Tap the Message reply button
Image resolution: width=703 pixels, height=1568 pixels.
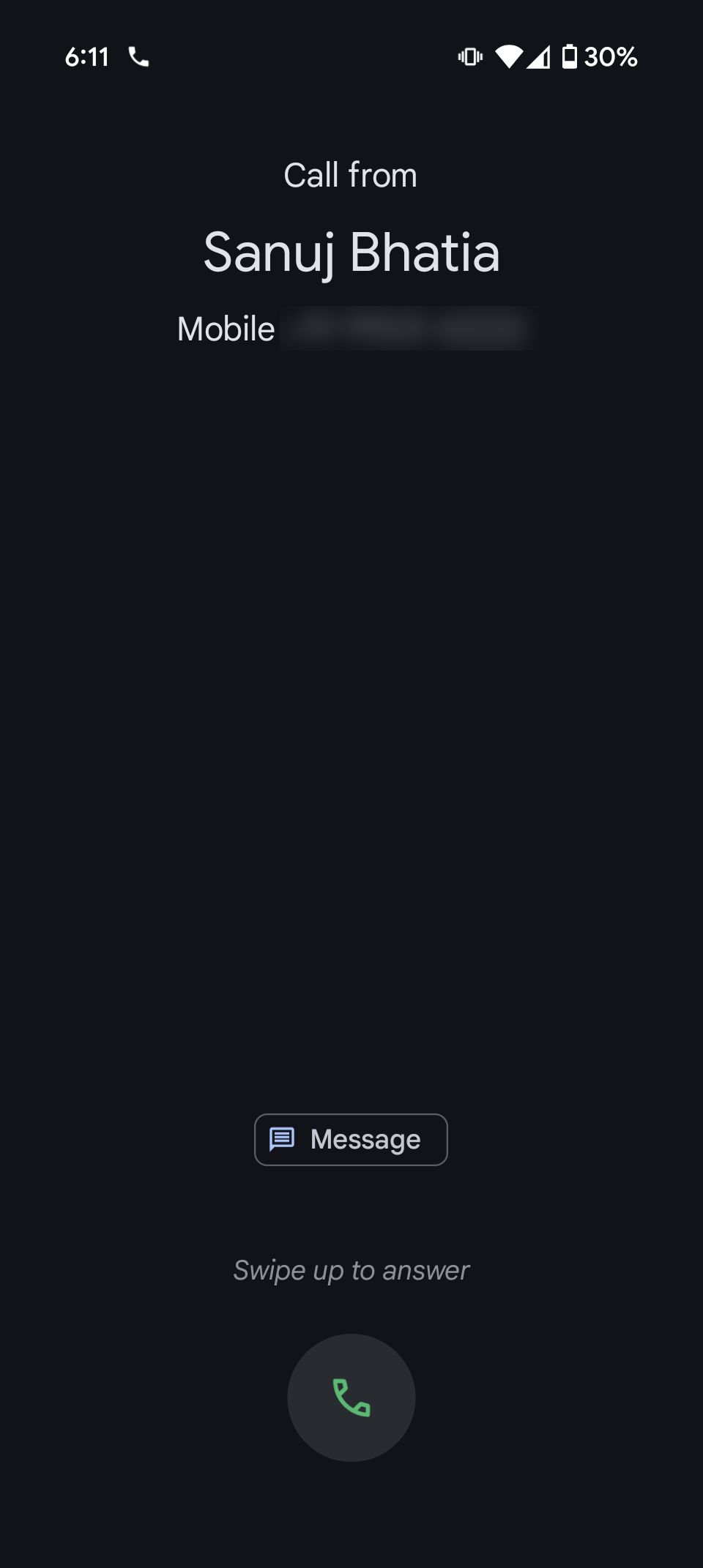[x=351, y=1140]
